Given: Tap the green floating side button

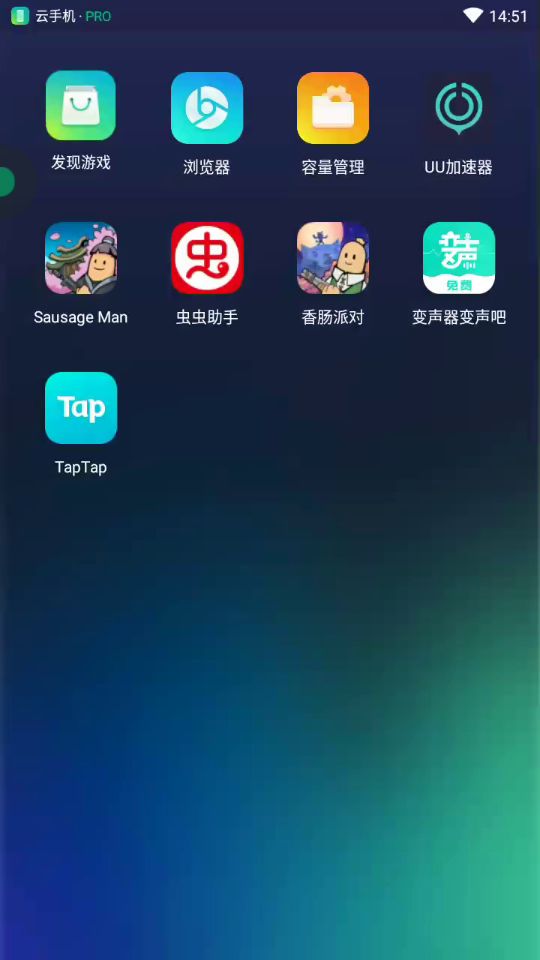Looking at the screenshot, I should pos(7,182).
